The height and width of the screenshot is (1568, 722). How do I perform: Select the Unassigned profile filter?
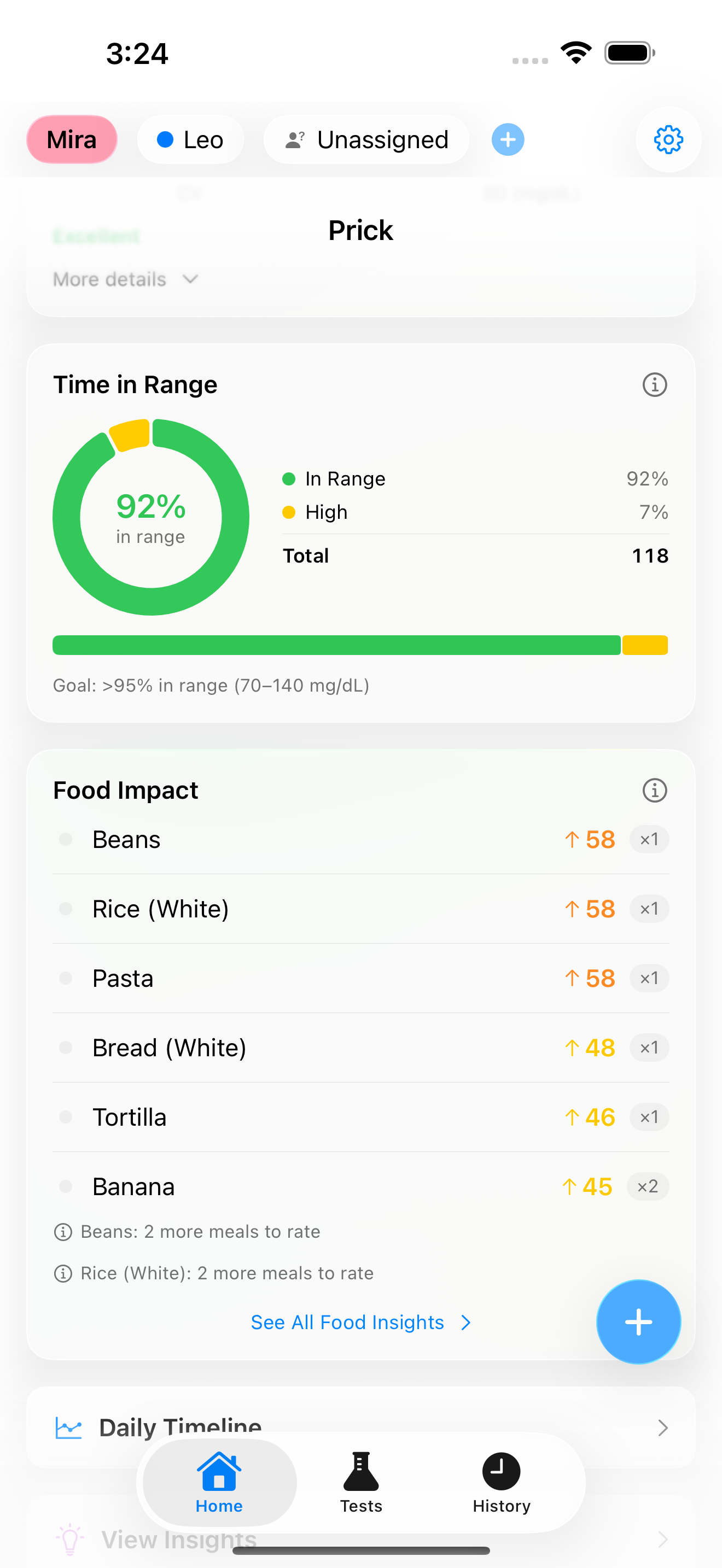click(x=365, y=139)
